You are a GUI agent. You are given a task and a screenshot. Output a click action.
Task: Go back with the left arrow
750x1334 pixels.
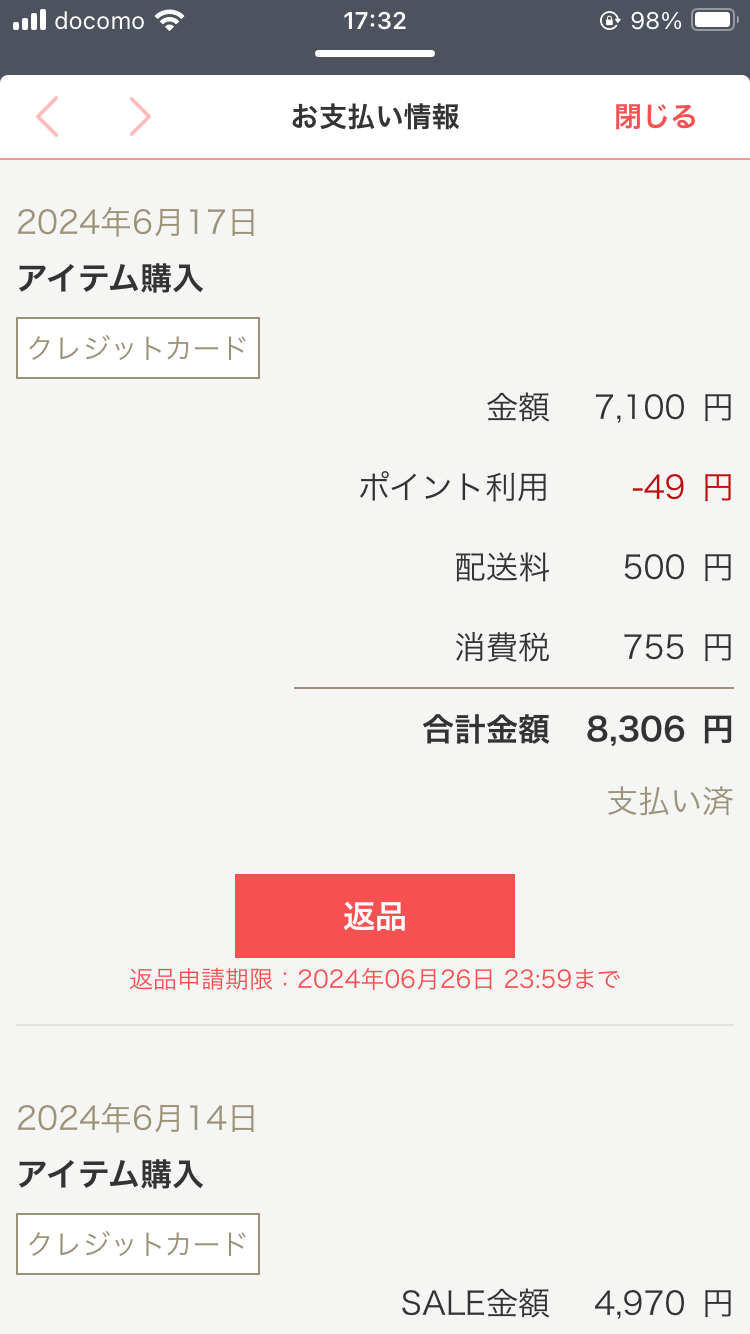[47, 117]
